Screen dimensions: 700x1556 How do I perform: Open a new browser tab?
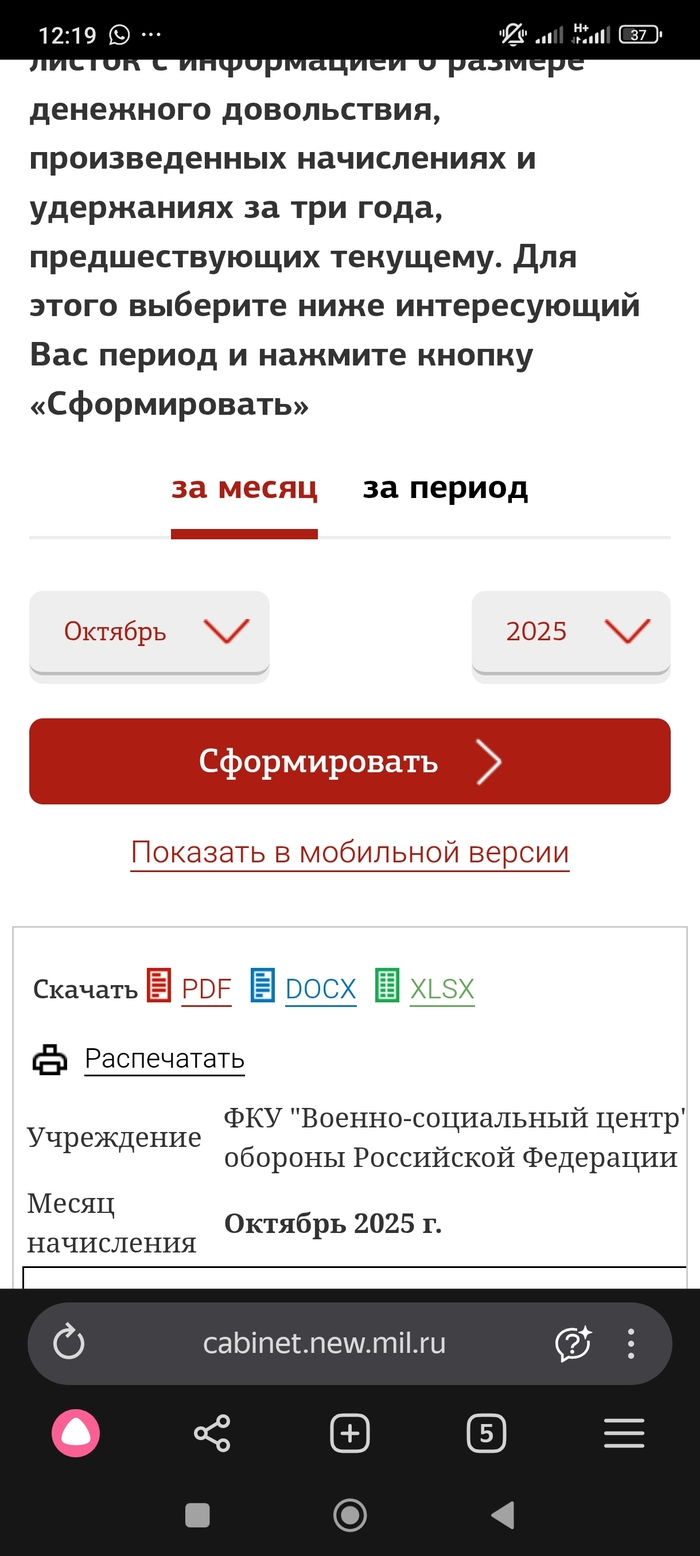[x=350, y=1435]
